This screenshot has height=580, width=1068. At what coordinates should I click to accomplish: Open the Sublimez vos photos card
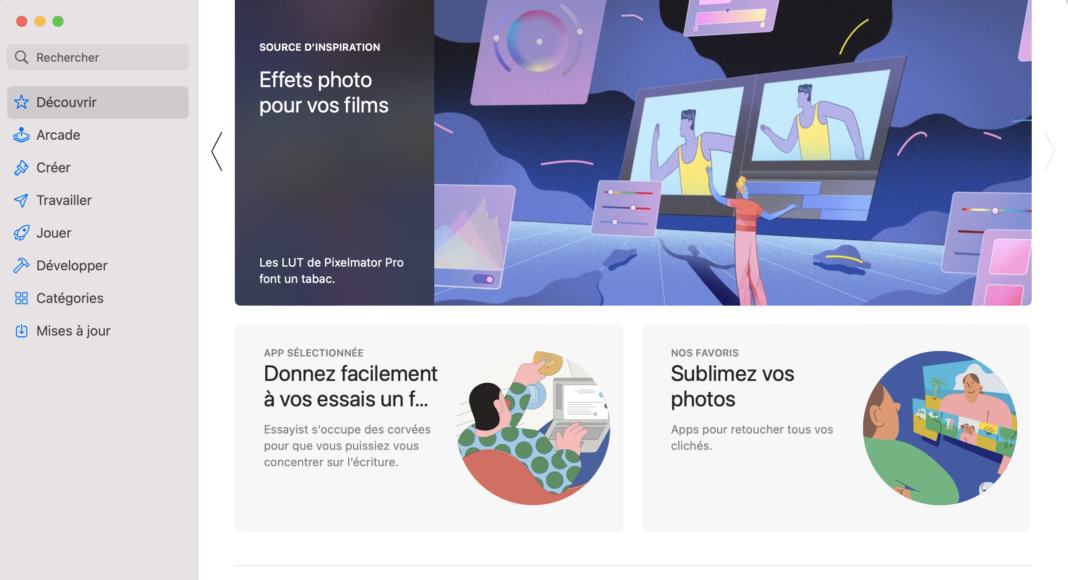(835, 427)
